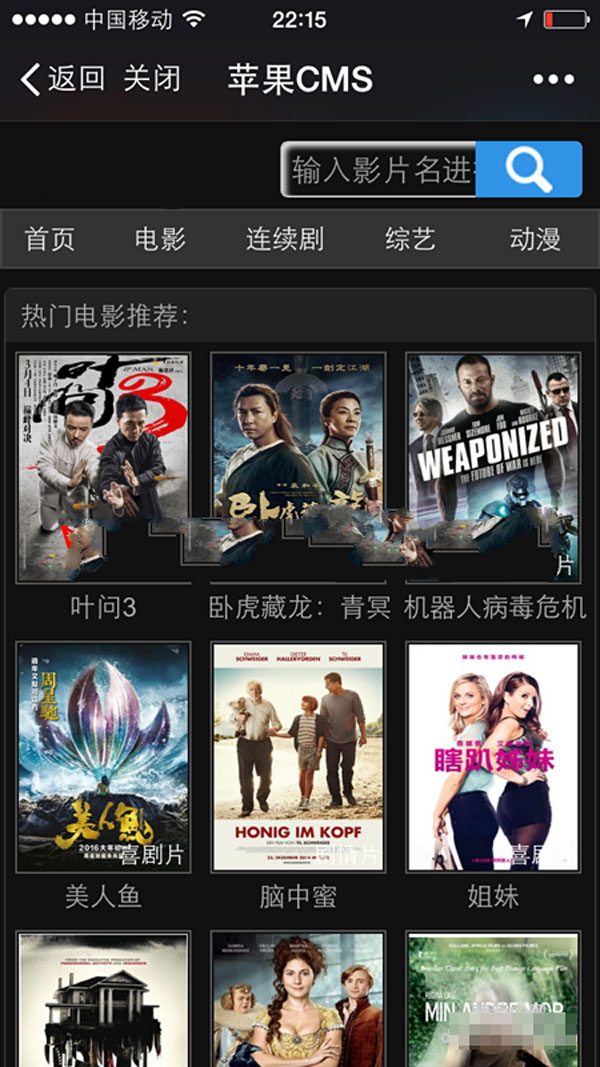
Task: Open the 卧虎藏龙：青冥 movie
Action: (x=298, y=467)
